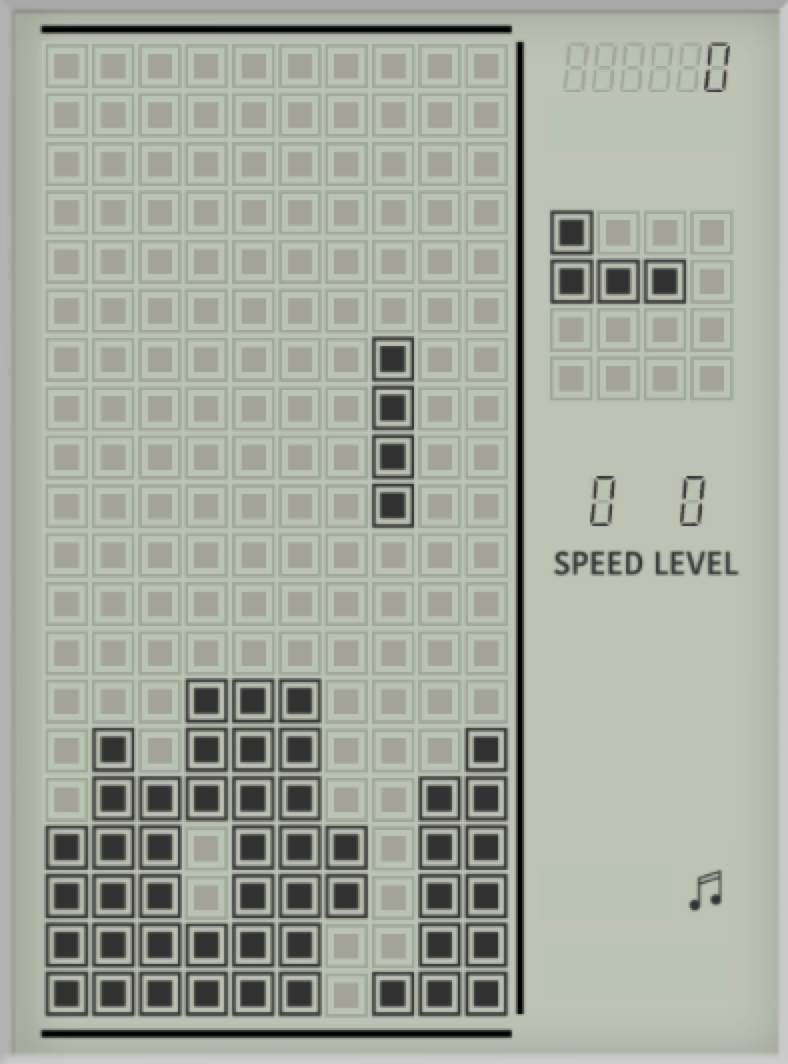The height and width of the screenshot is (1064, 788).
Task: Toggle the music note sound icon
Action: 706,890
